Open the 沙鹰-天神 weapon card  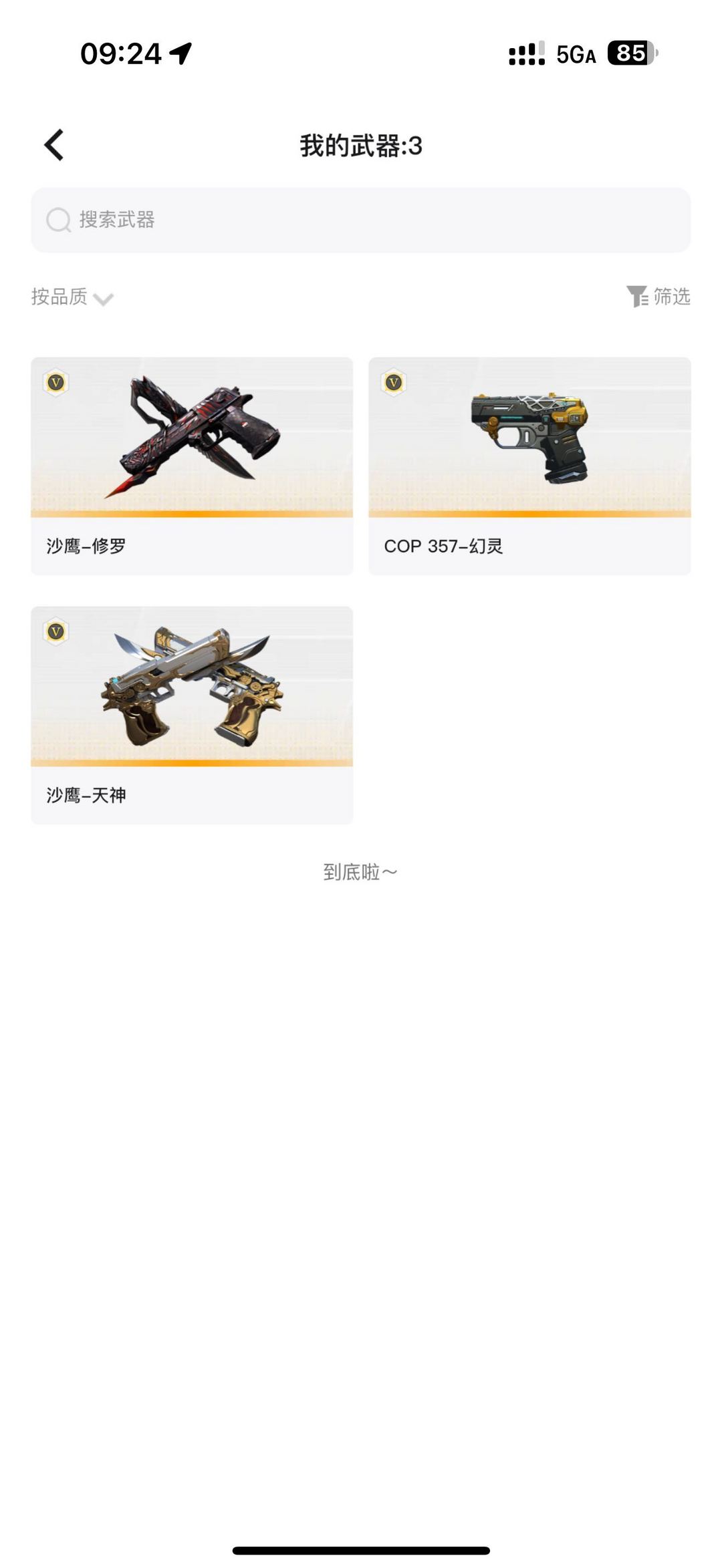point(192,715)
